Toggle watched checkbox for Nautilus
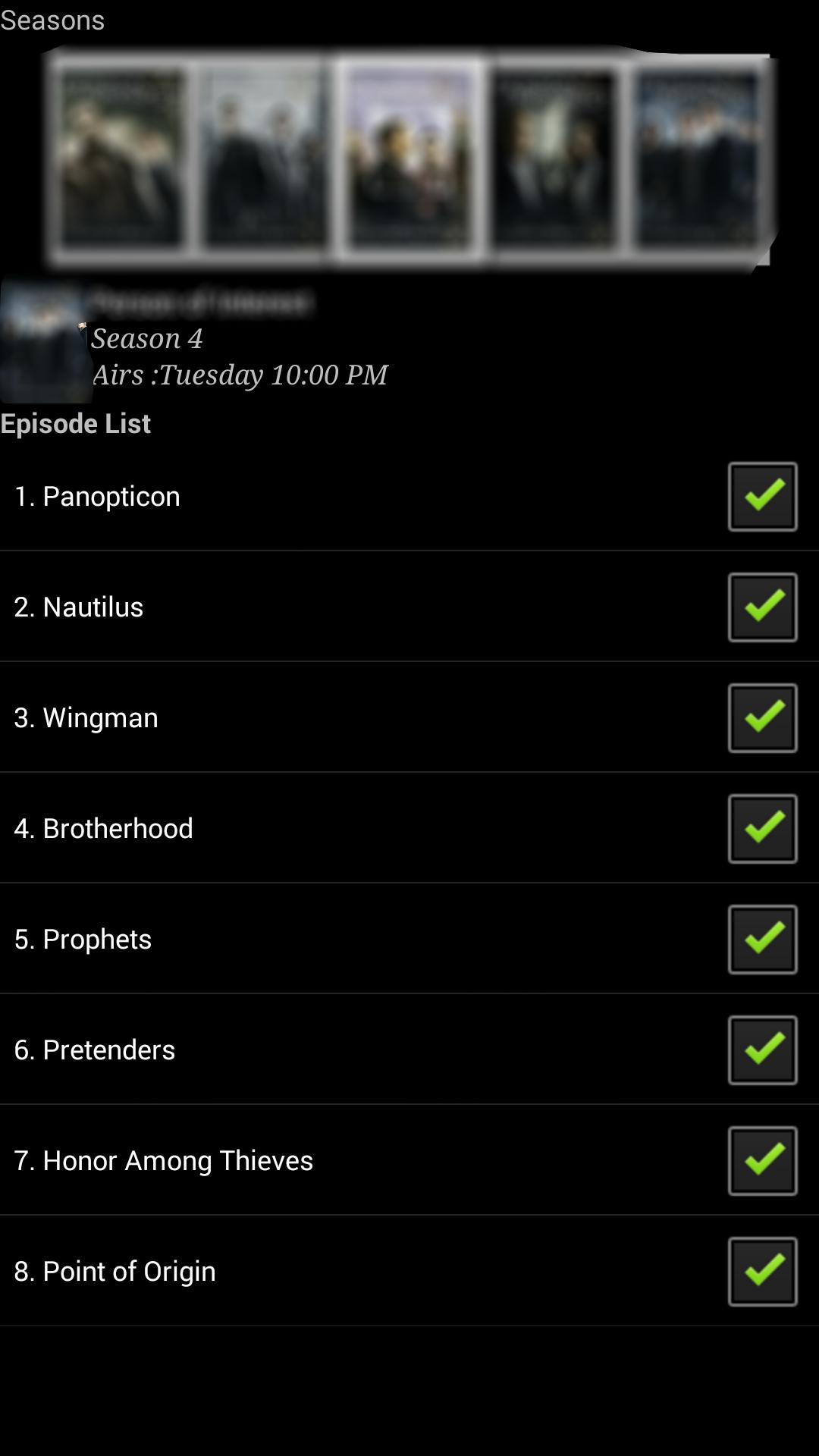The image size is (819, 1456). [762, 607]
